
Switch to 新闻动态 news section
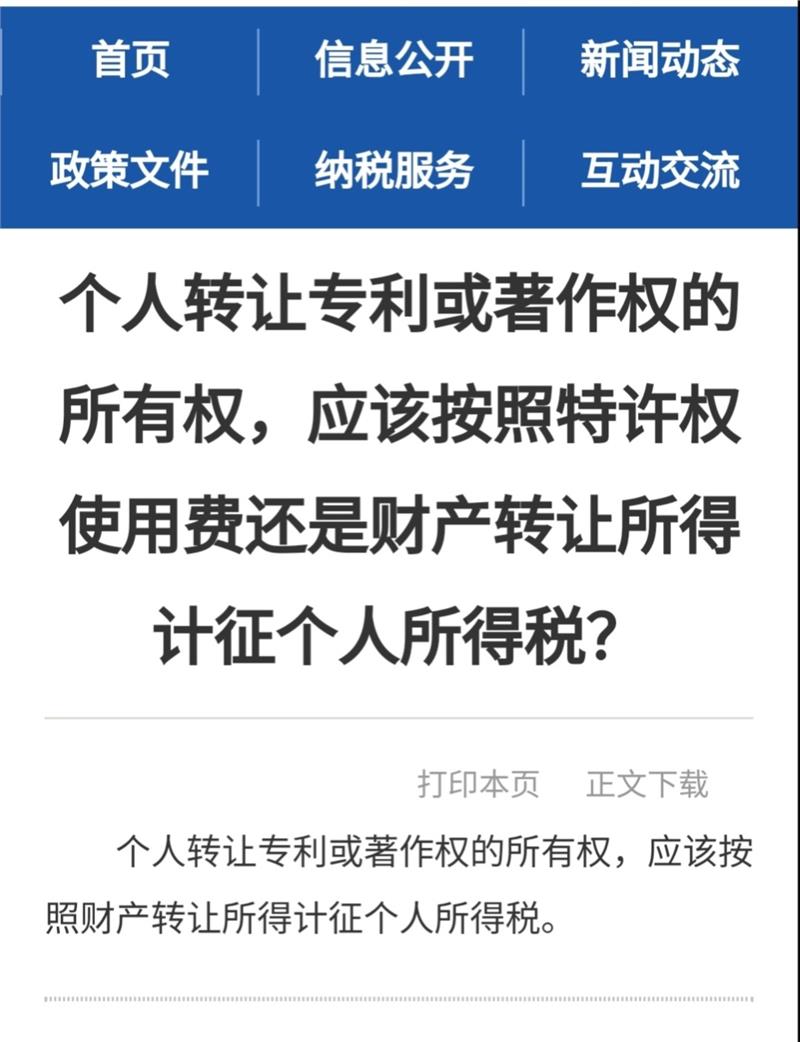pyautogui.click(x=660, y=60)
